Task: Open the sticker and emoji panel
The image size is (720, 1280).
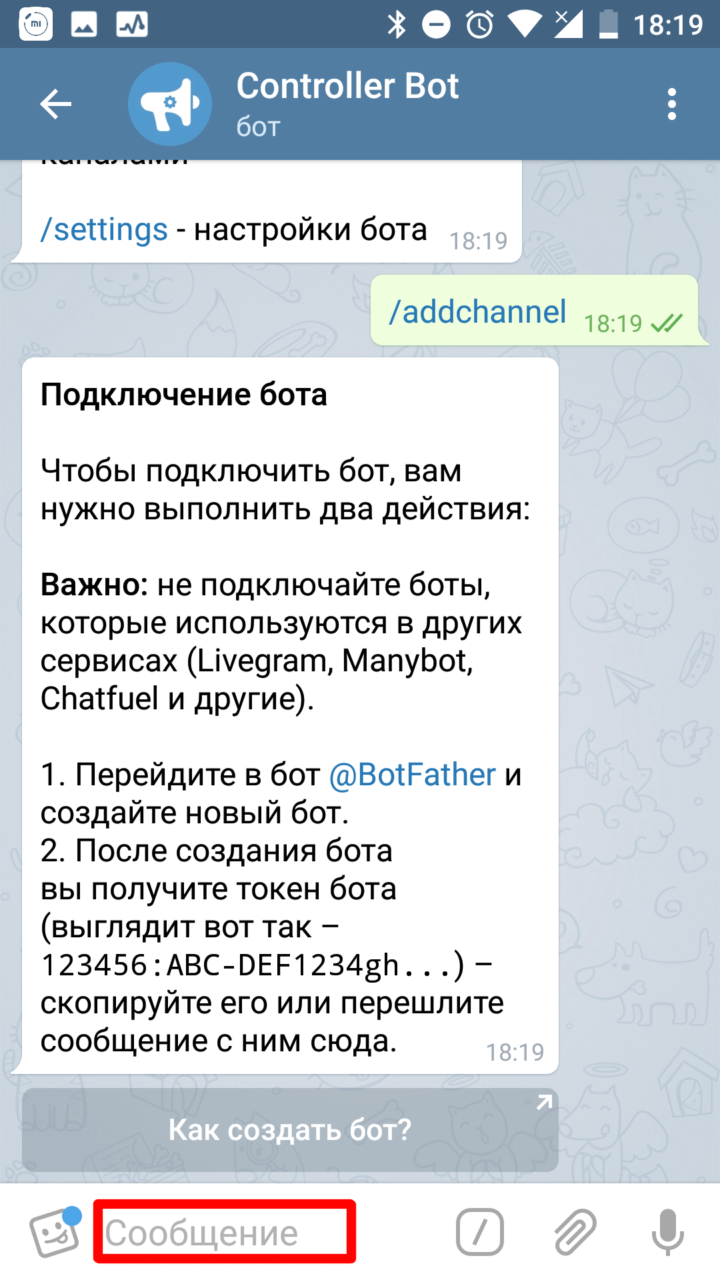Action: point(55,1231)
